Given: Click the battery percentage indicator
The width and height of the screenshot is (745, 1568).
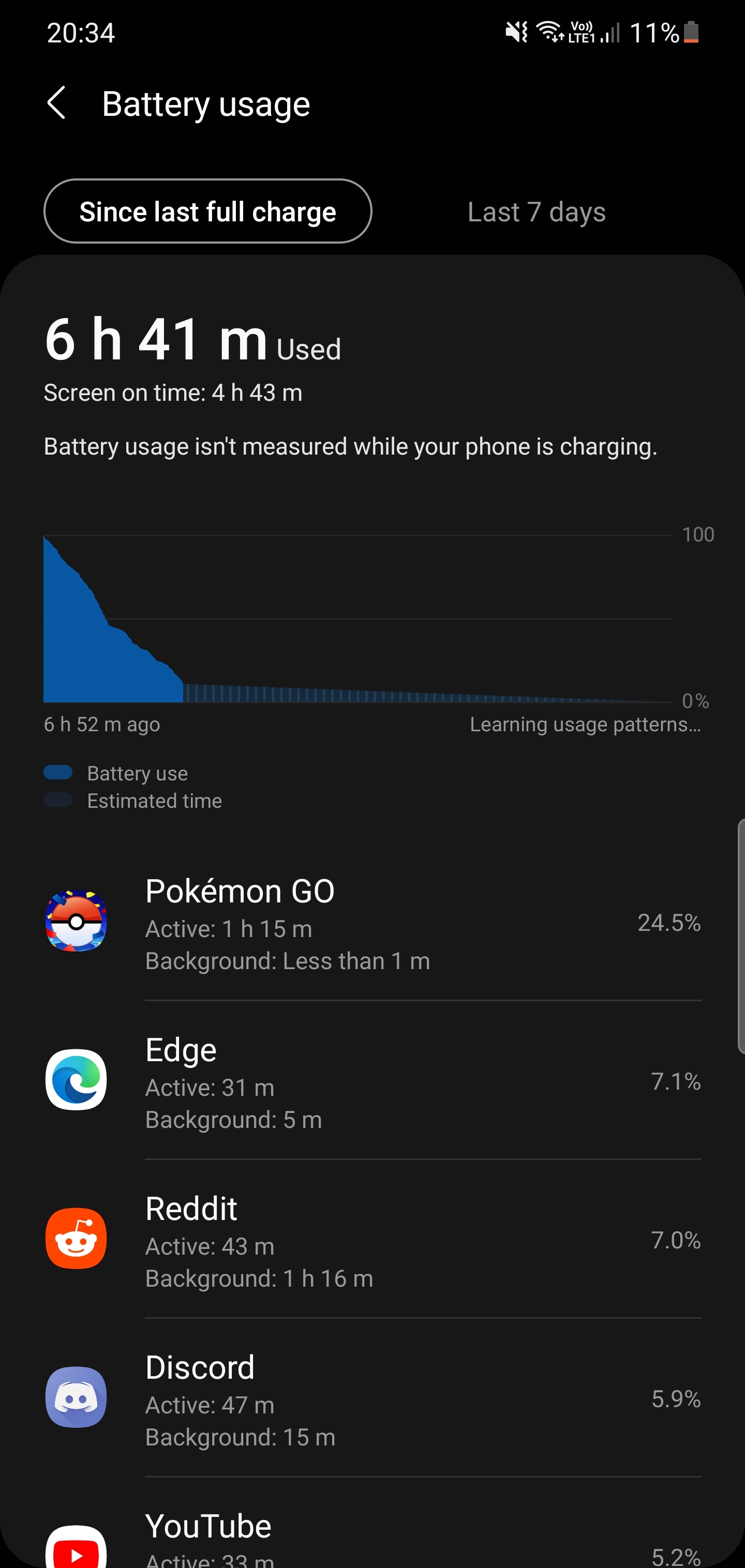Looking at the screenshot, I should point(654,33).
